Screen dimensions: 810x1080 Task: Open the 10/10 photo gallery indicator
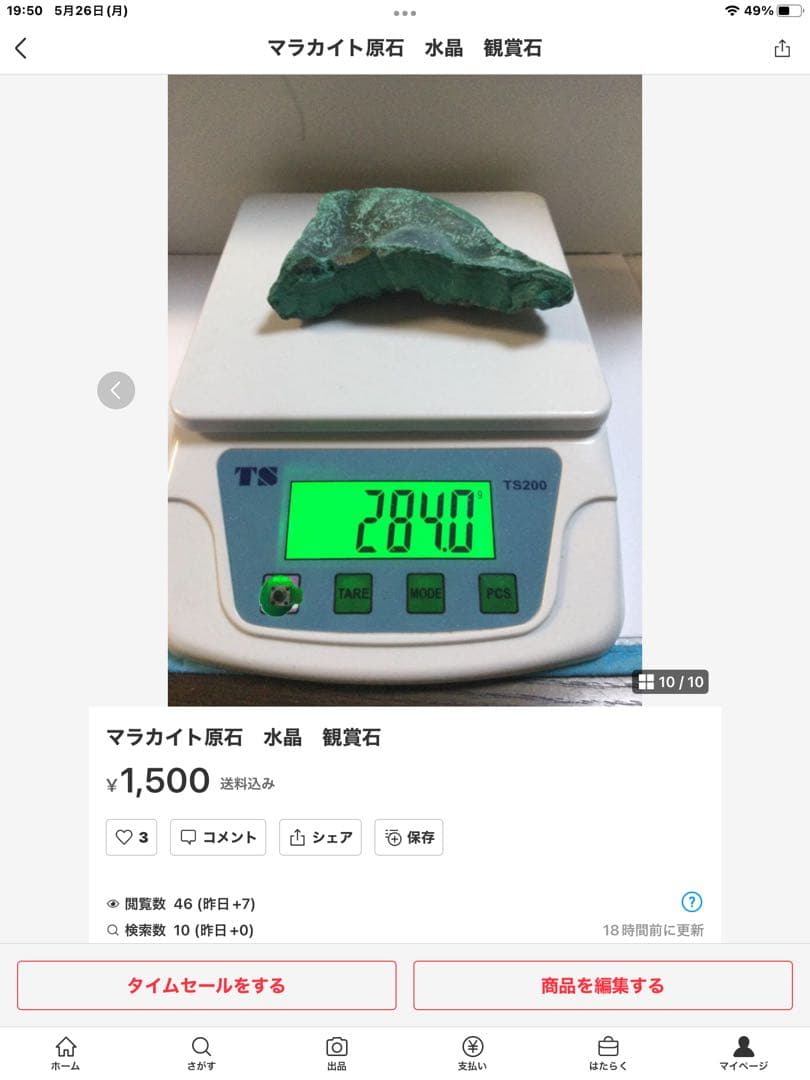coord(670,681)
